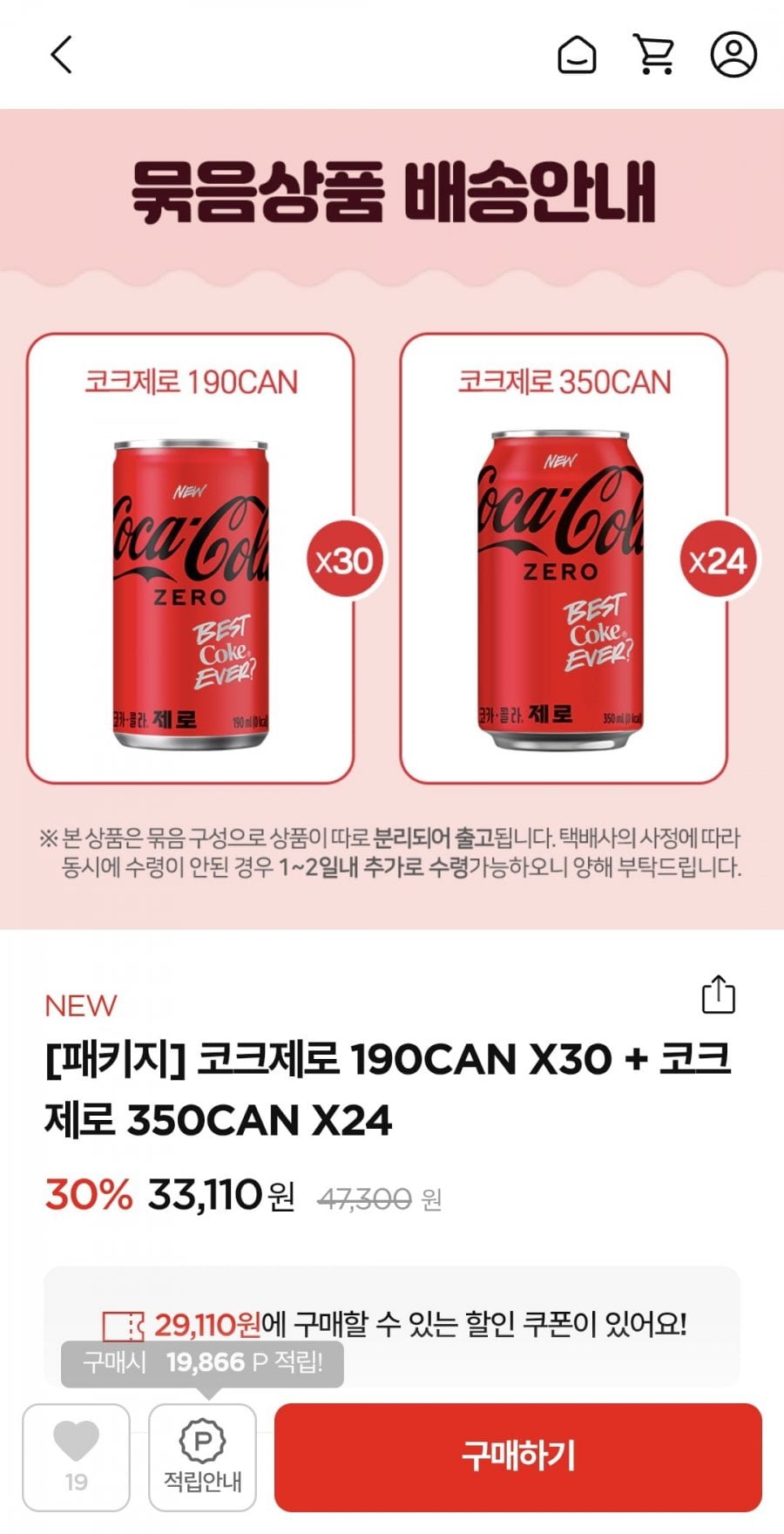Add the product to favorites with heart
Viewport: 784px width, 1534px height.
click(77, 1456)
